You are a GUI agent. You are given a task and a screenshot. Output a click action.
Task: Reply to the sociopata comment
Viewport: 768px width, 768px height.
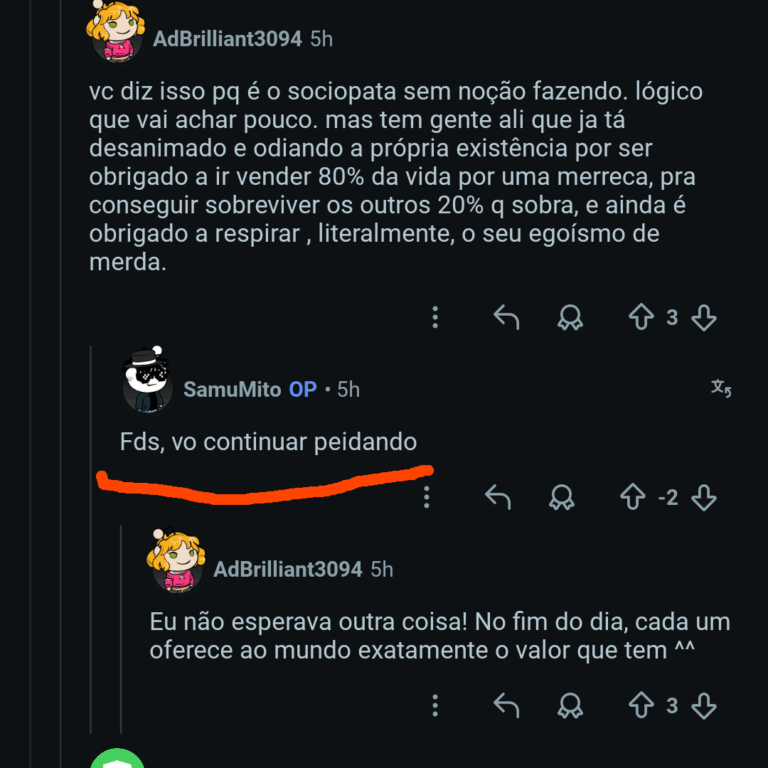point(507,318)
